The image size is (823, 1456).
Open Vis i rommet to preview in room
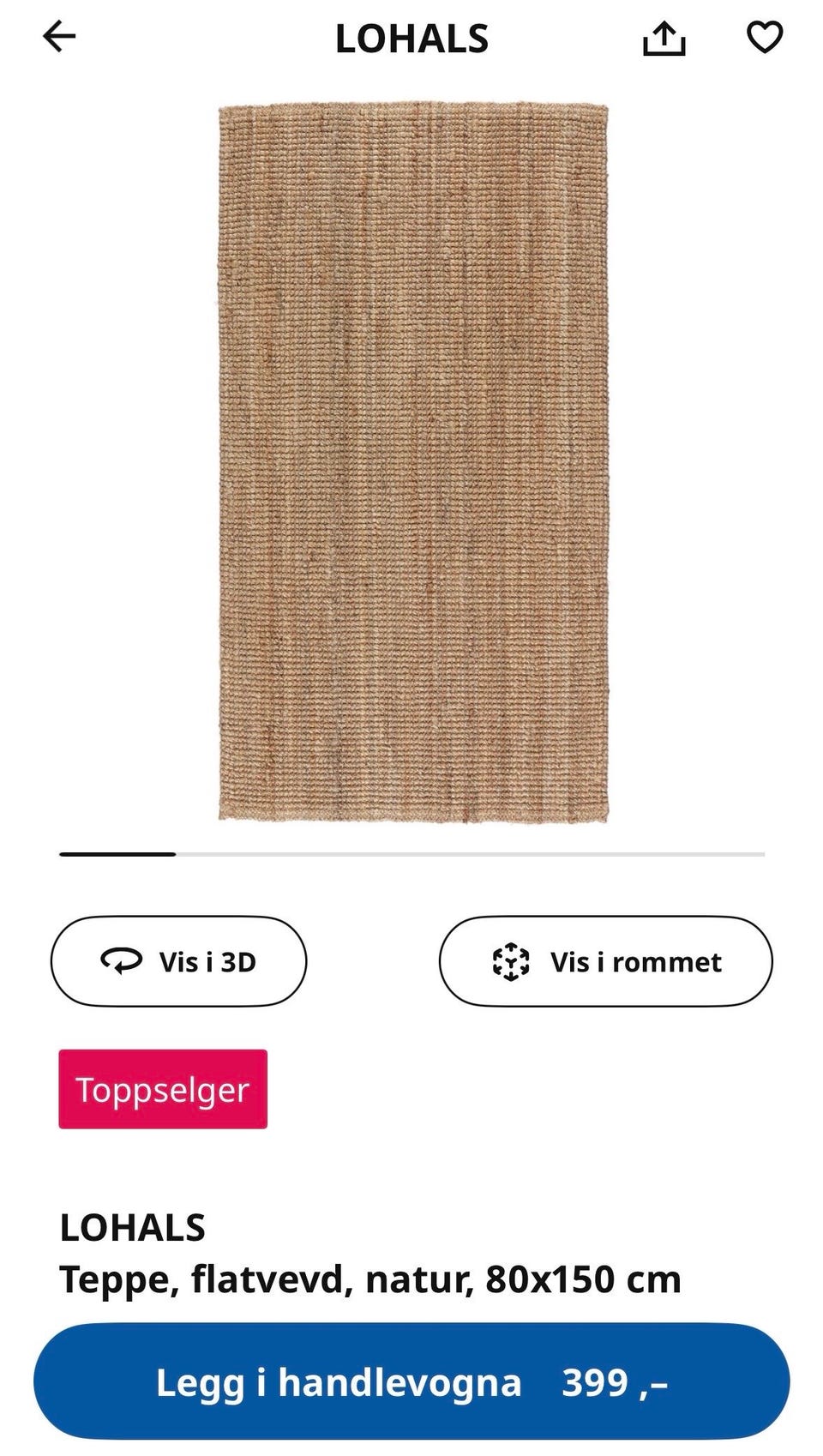606,961
